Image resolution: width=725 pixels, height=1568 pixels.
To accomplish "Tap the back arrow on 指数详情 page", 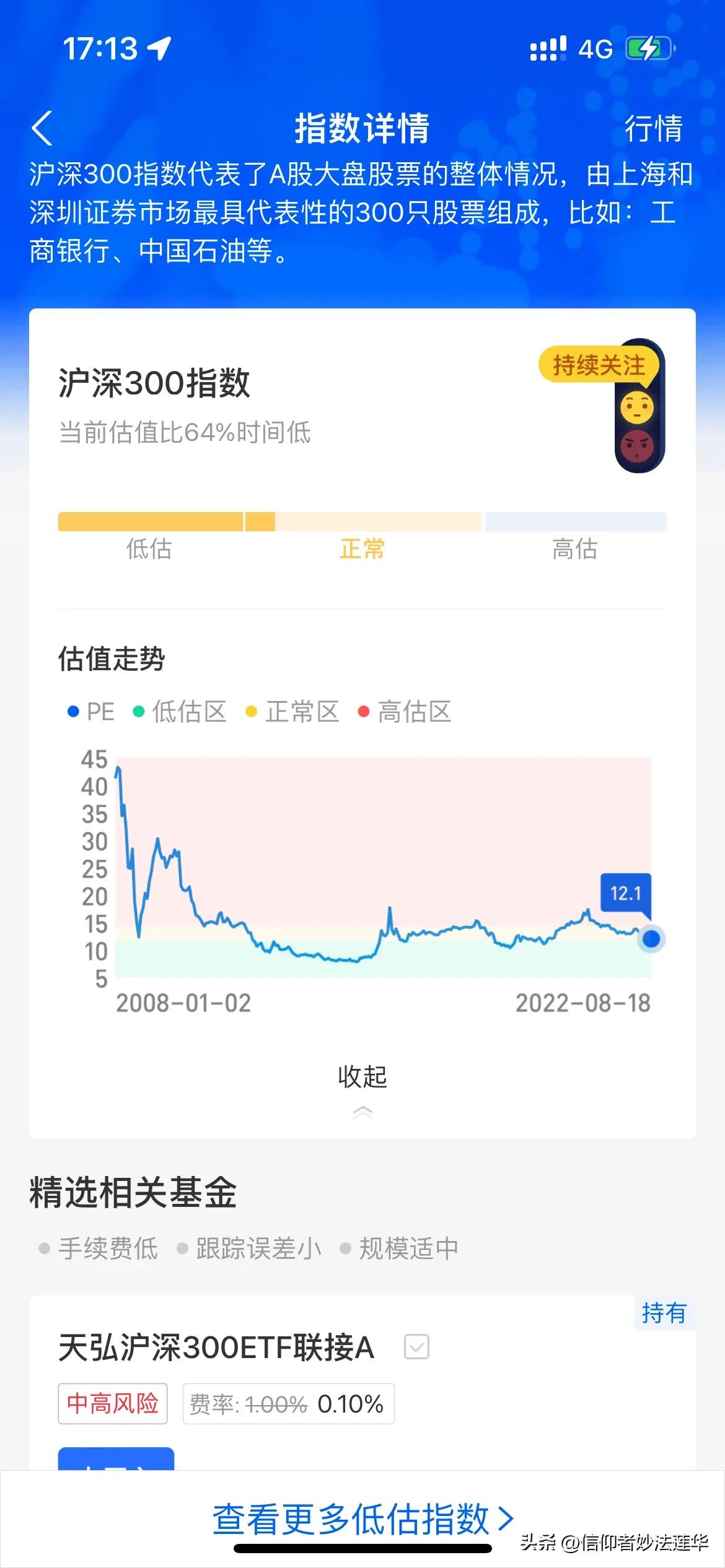I will pyautogui.click(x=43, y=127).
